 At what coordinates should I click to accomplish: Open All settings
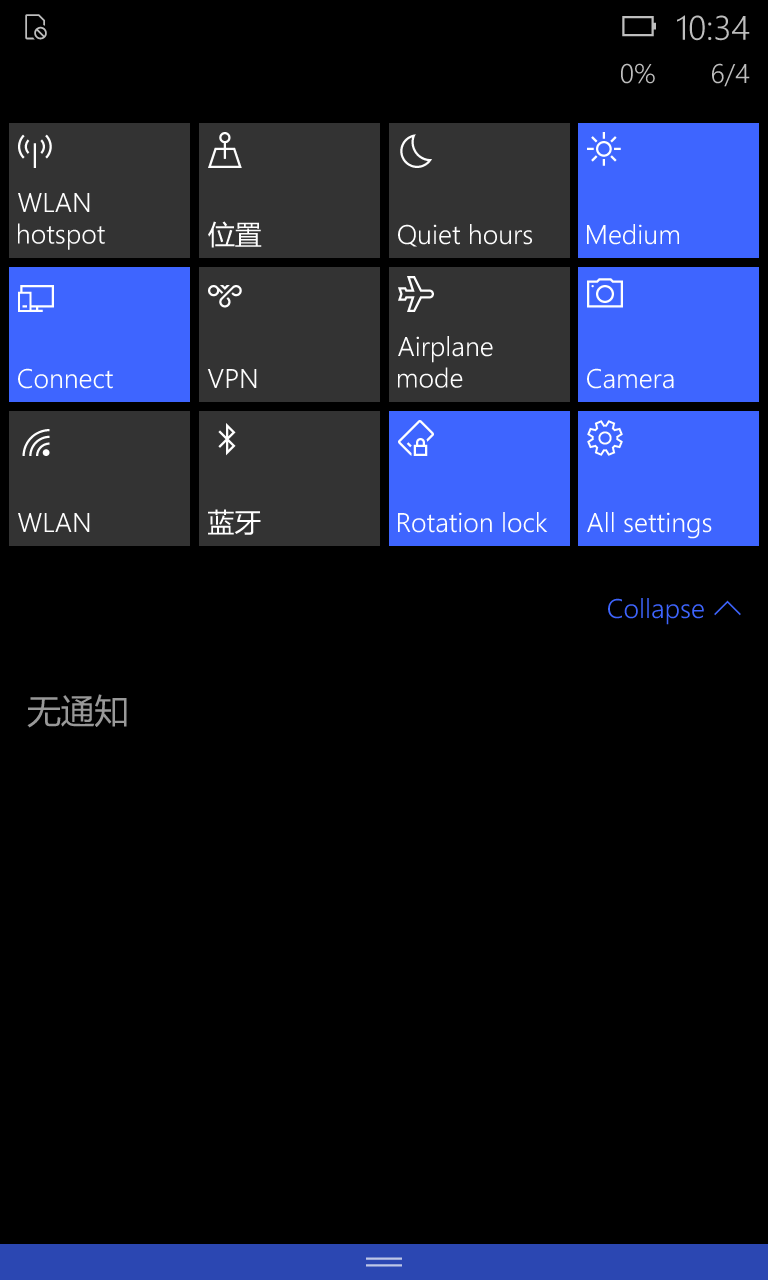tap(668, 478)
